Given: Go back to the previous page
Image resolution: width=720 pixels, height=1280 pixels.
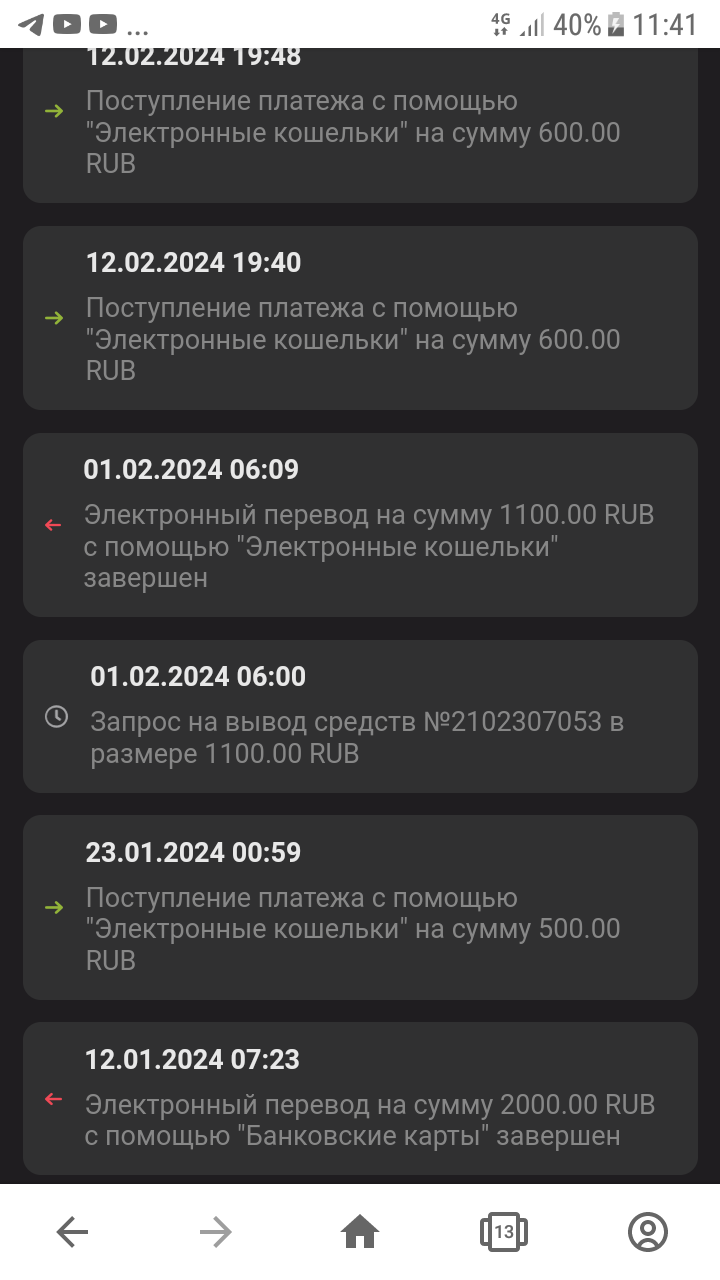Looking at the screenshot, I should 72,1232.
